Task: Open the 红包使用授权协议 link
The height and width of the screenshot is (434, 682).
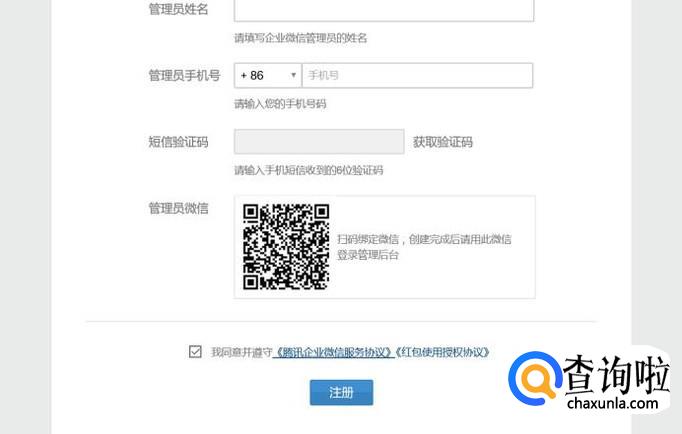Action: [x=442, y=352]
